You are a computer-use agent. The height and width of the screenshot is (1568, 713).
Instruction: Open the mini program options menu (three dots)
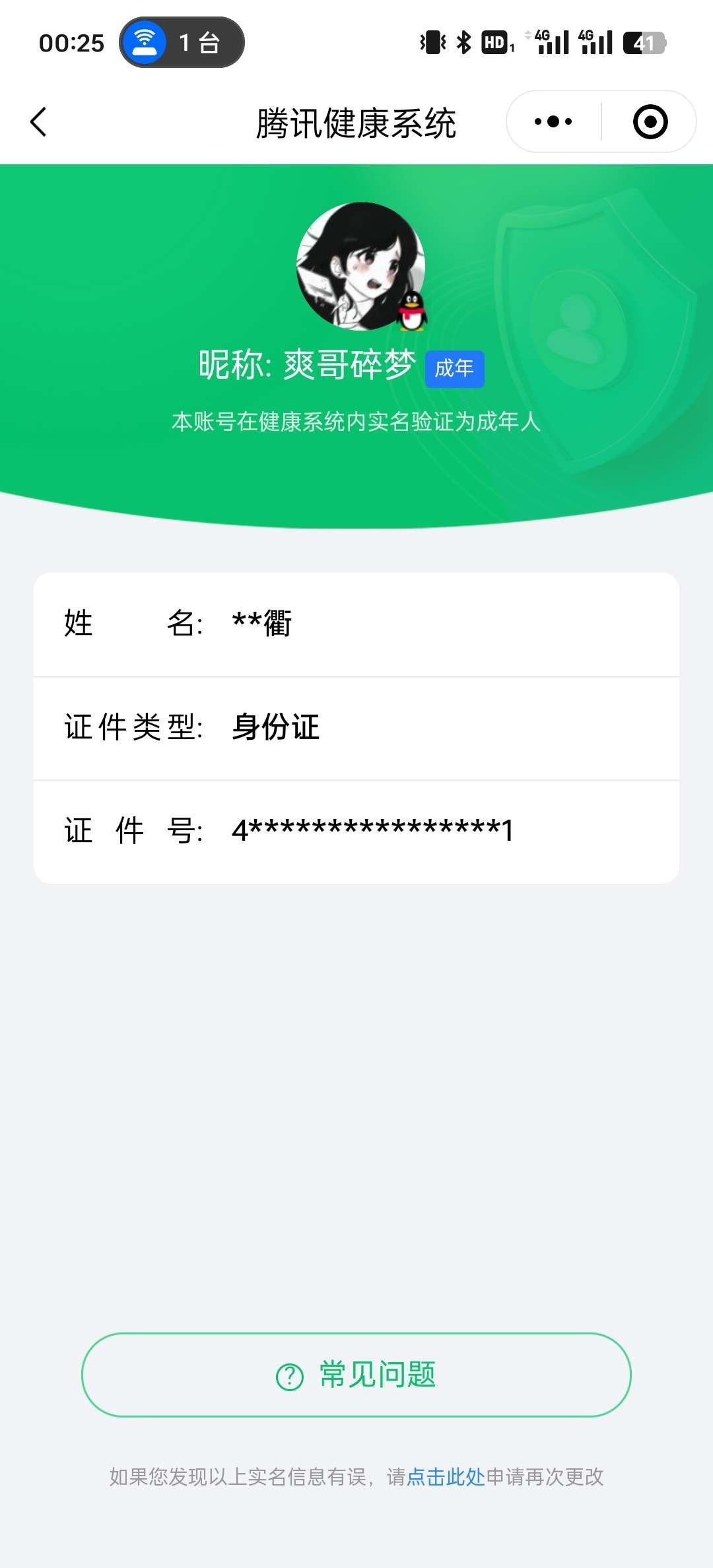coord(553,121)
